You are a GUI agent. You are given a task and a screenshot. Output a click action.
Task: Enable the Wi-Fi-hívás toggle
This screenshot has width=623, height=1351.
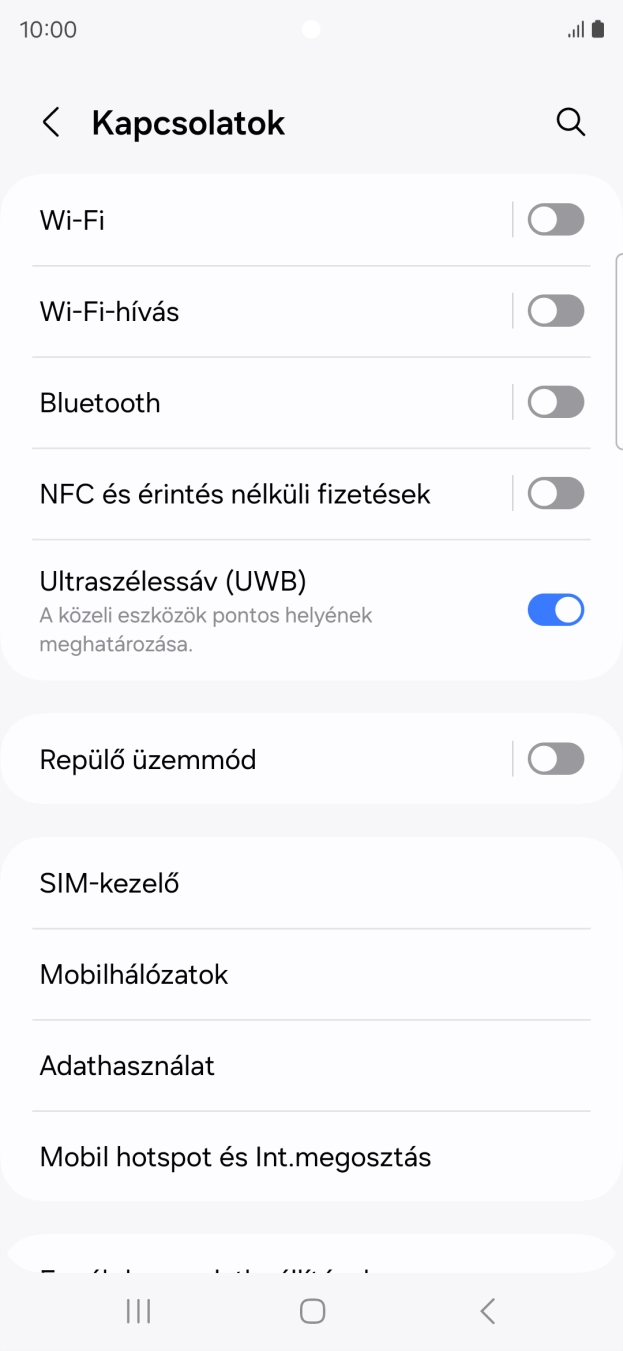555,311
